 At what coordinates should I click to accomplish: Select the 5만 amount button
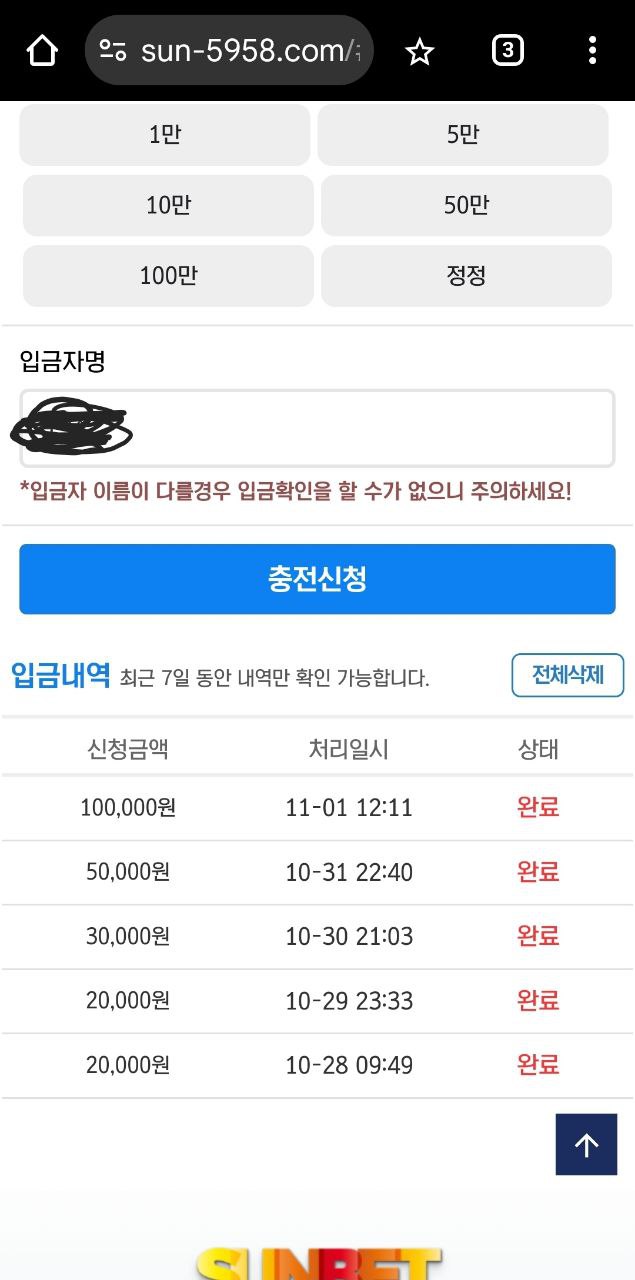click(x=463, y=135)
